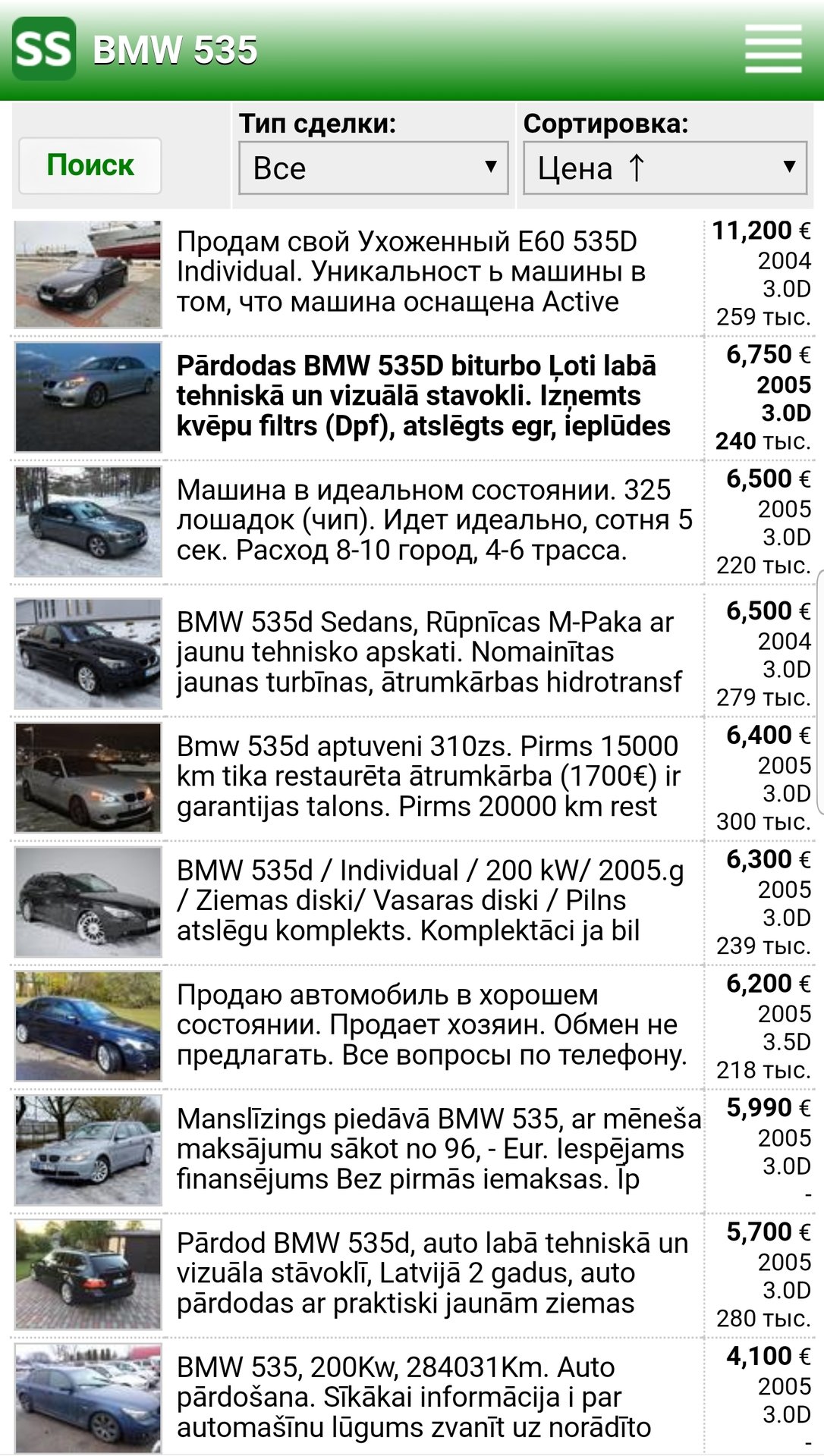Open the hamburger menu
824x1456 pixels.
(773, 49)
